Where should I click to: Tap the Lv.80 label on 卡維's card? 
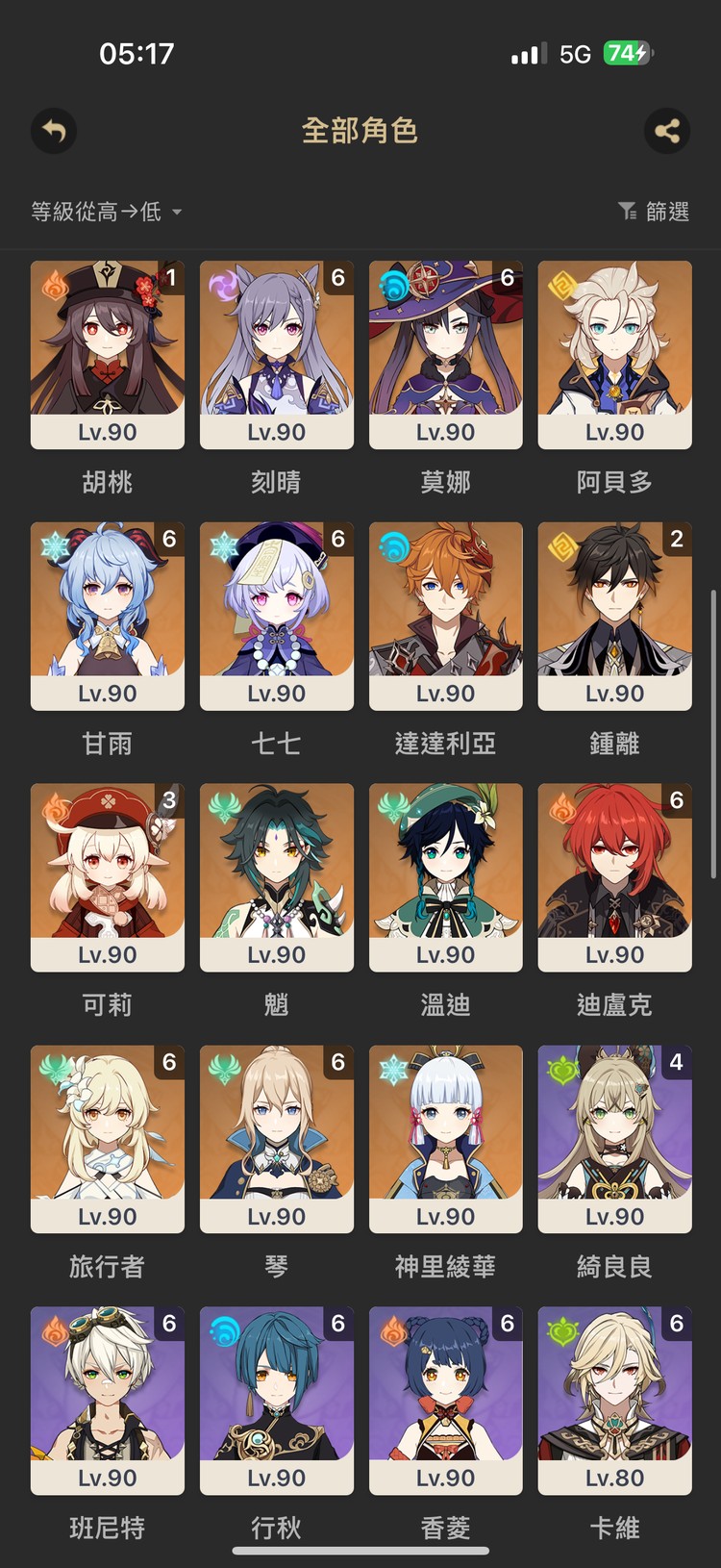coord(613,1477)
